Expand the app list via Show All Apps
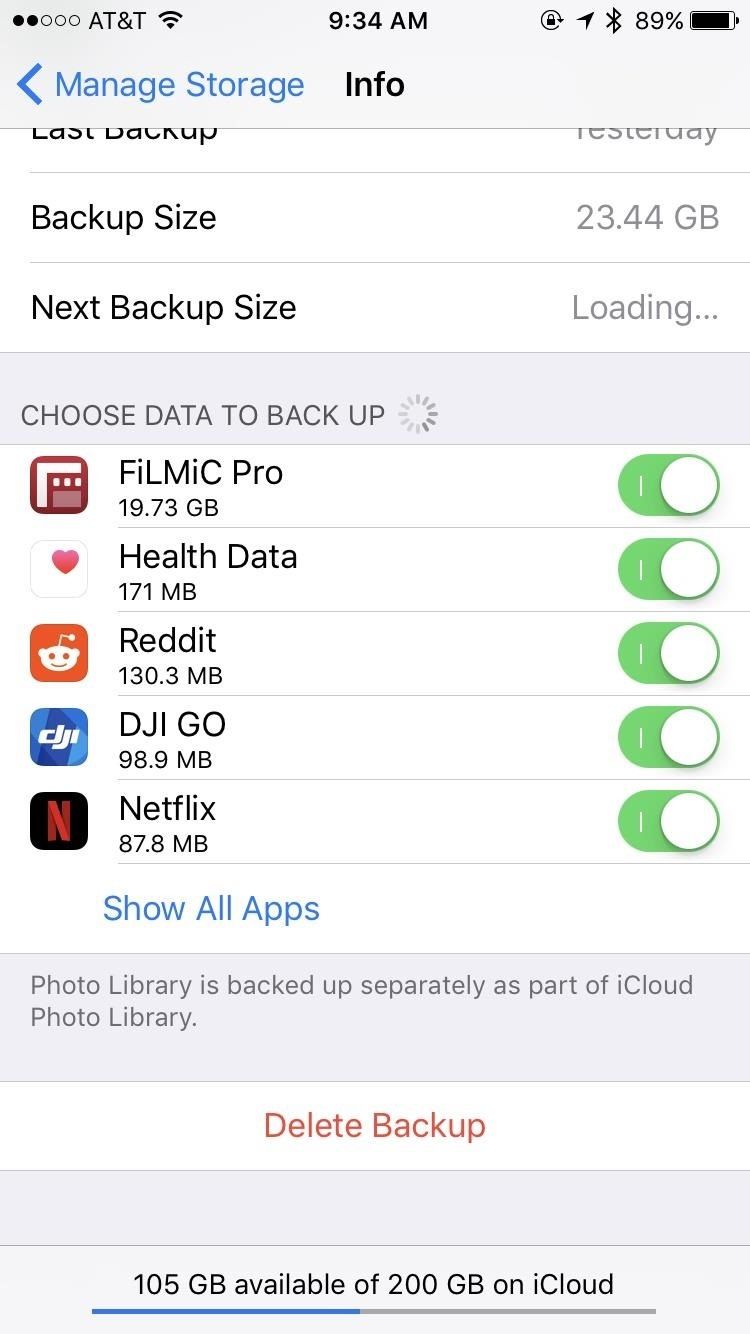The image size is (750, 1334). pyautogui.click(x=211, y=908)
